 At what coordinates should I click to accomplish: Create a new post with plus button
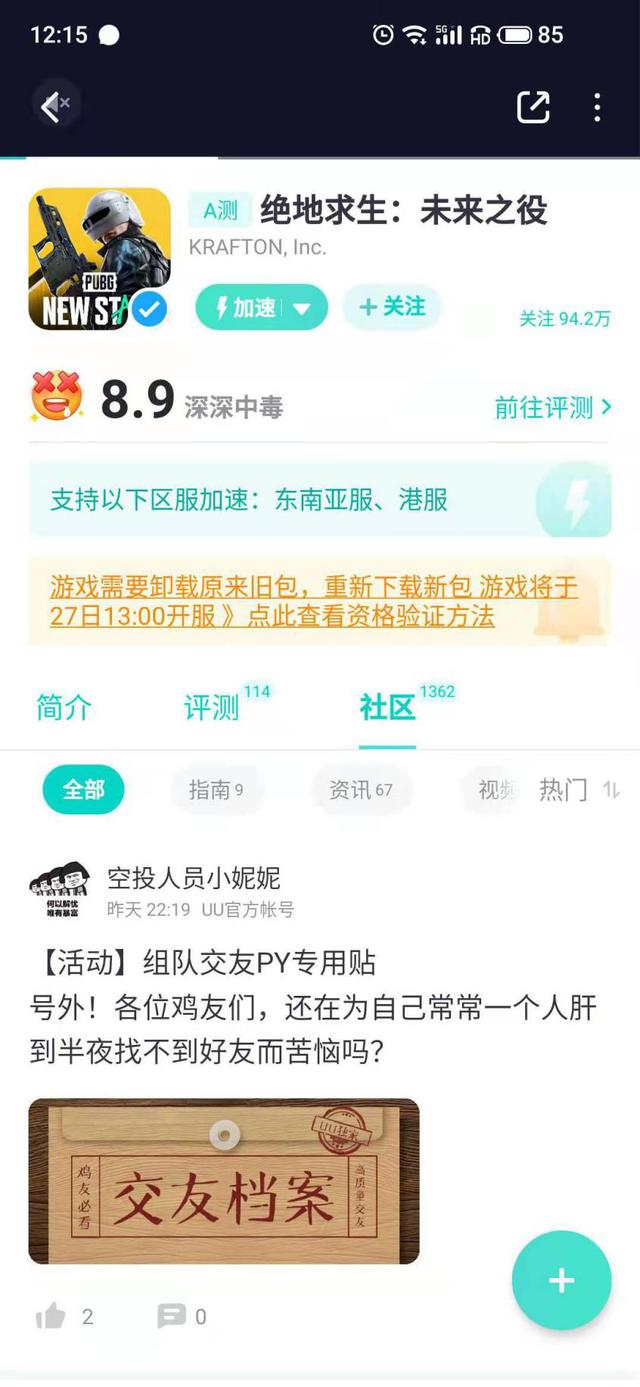point(561,1280)
